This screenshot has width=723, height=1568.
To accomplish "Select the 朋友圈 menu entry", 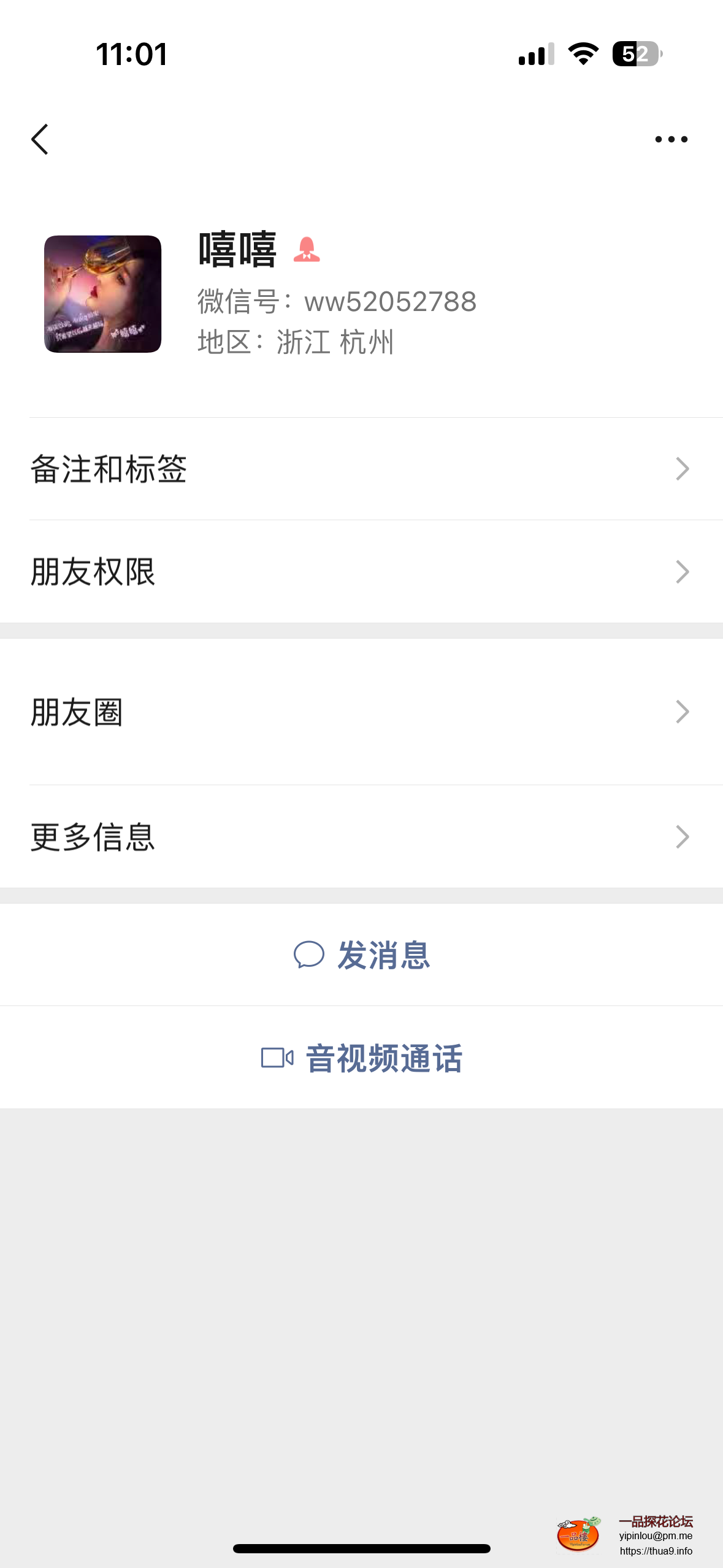I will point(78,712).
